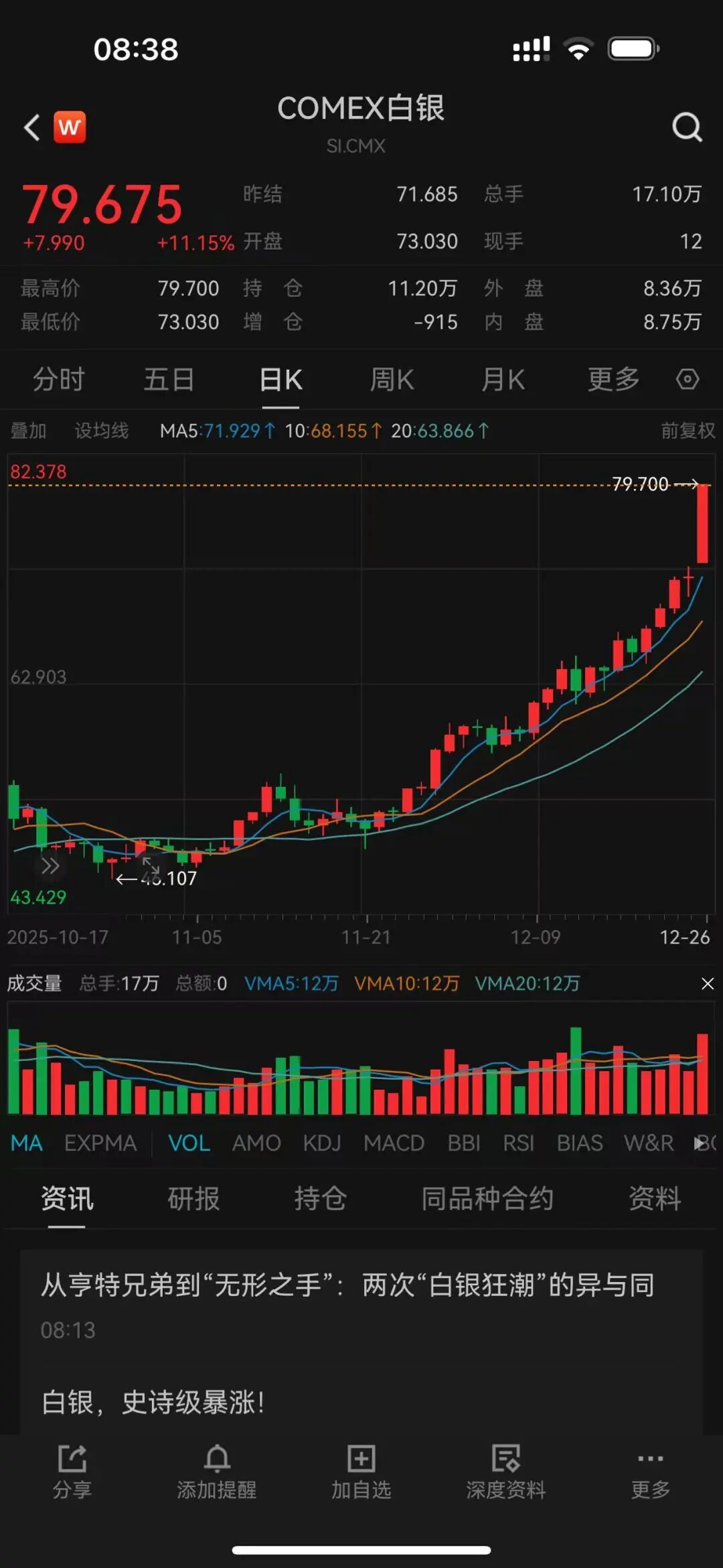Choose the MACD indicator

click(394, 1143)
